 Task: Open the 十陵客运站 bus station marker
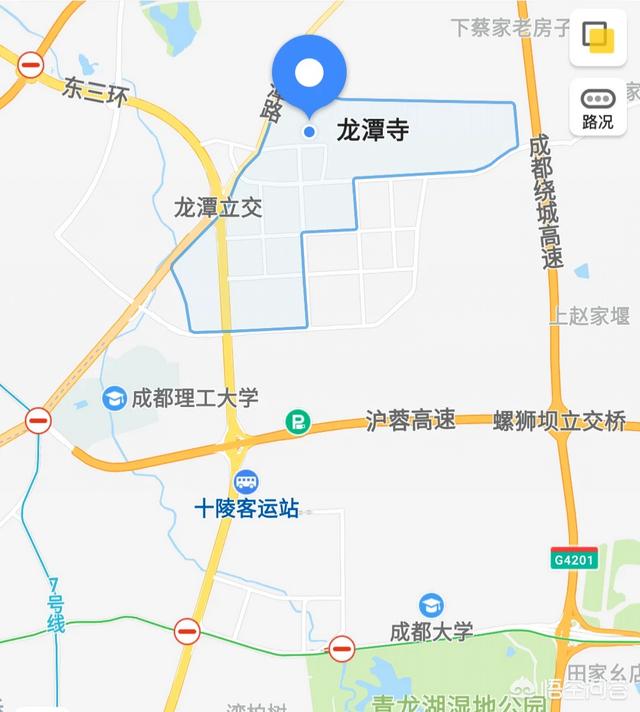[245, 482]
